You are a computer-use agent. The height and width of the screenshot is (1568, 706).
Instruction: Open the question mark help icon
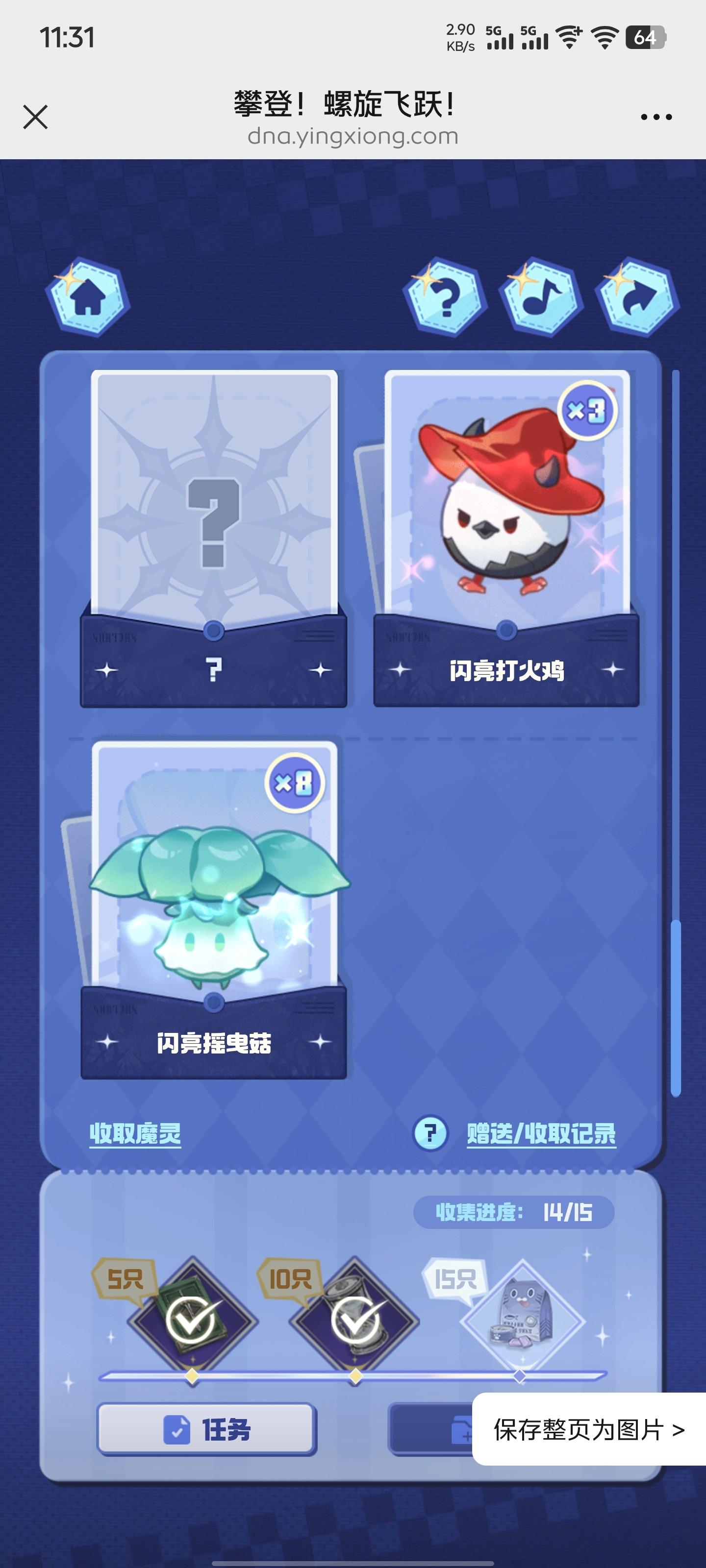(445, 297)
